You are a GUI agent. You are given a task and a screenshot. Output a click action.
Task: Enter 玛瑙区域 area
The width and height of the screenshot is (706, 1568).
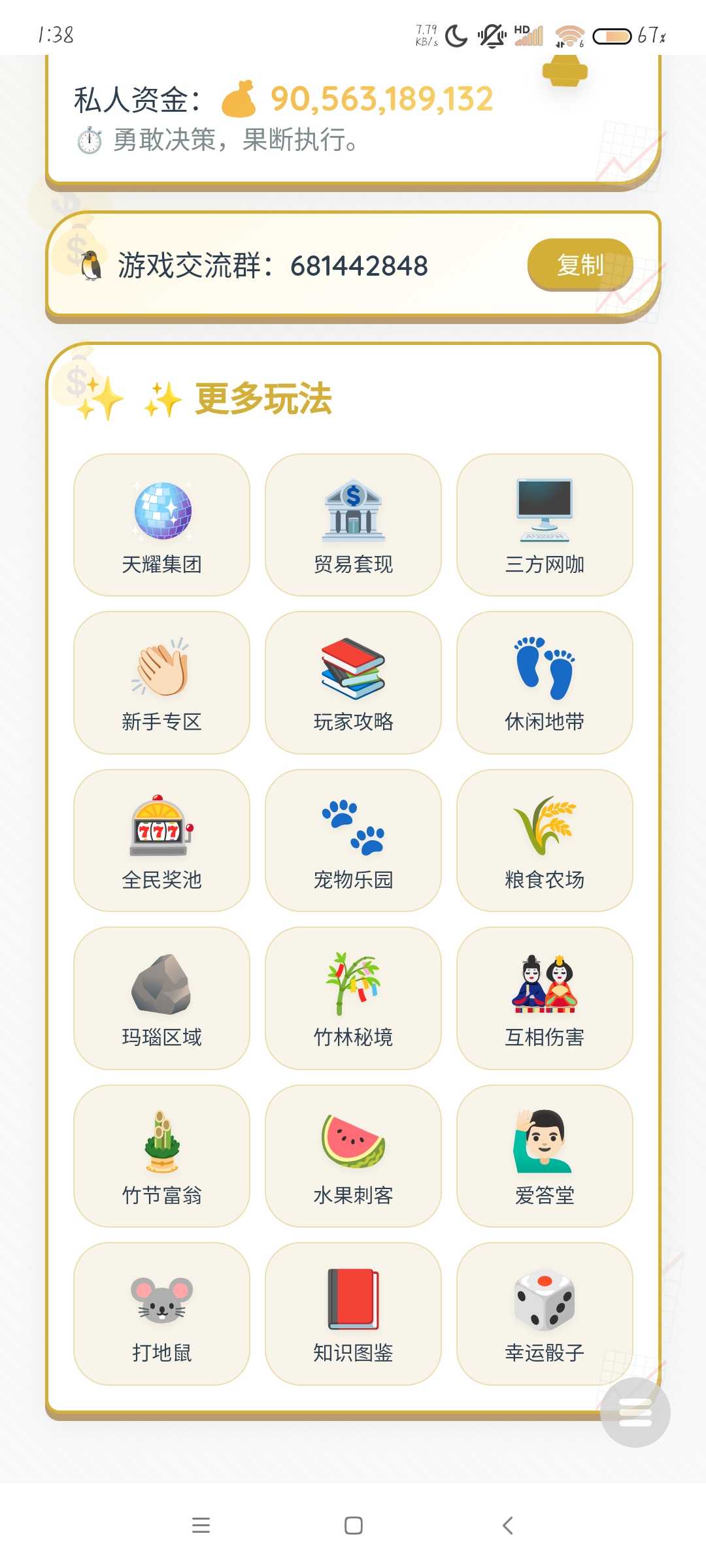[161, 998]
